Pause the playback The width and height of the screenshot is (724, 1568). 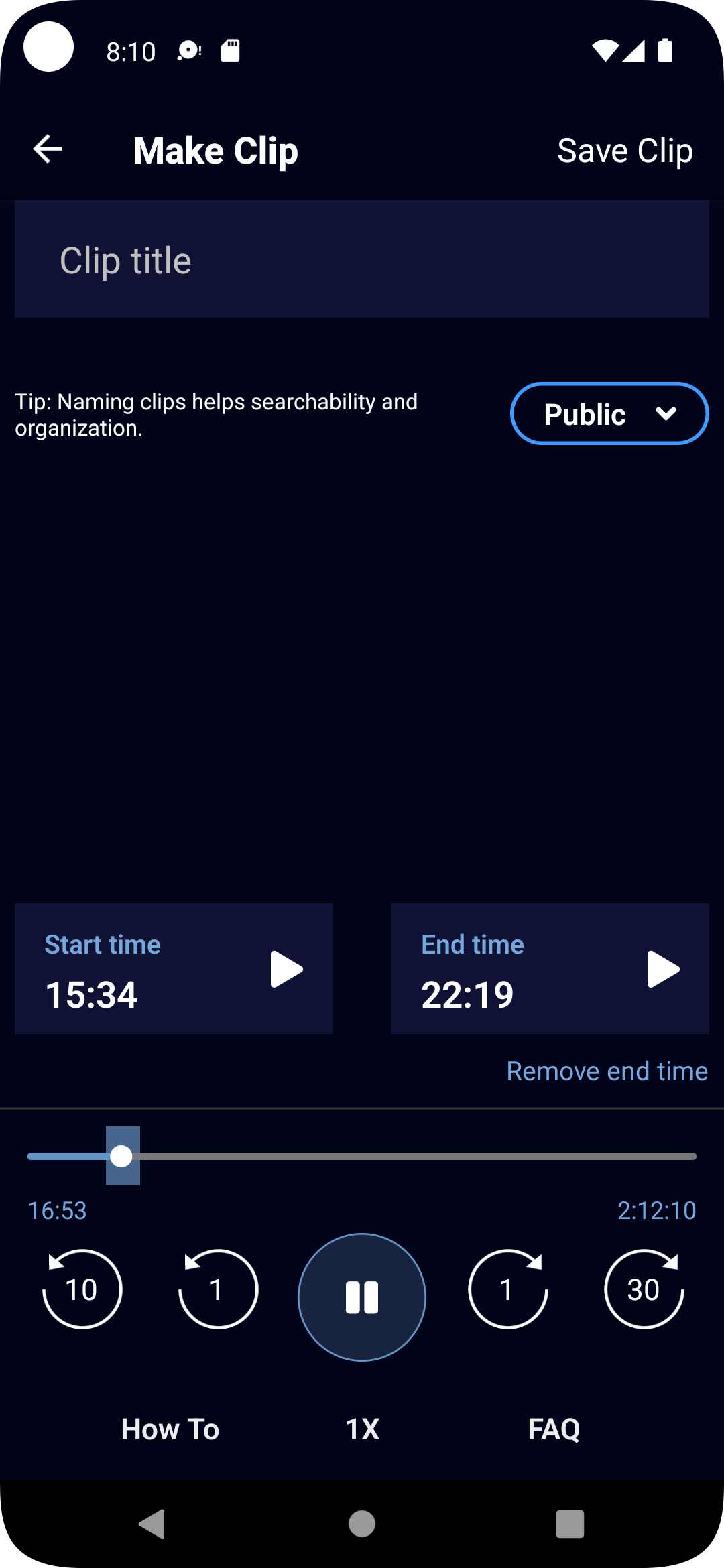(362, 1297)
